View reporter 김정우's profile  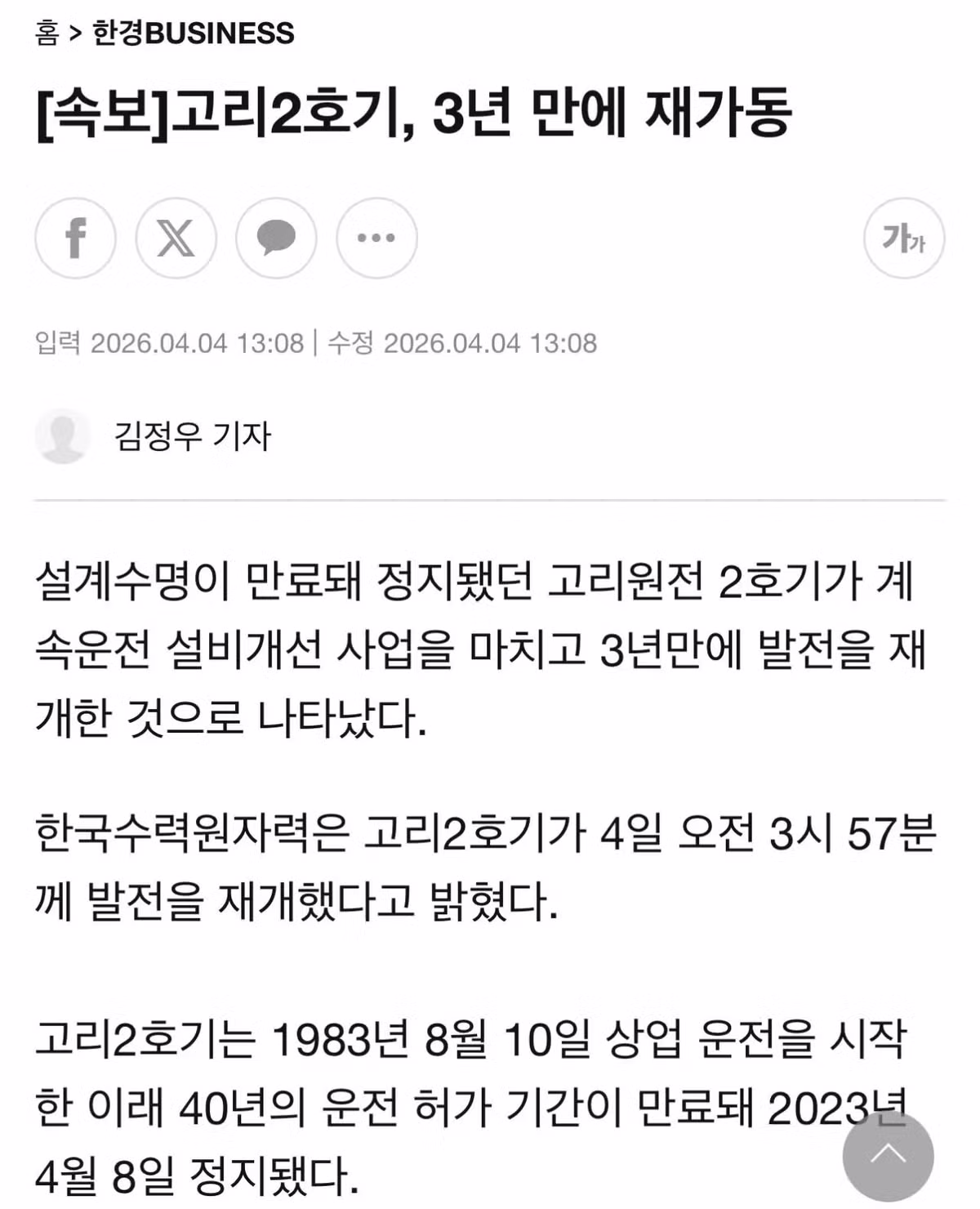191,435
